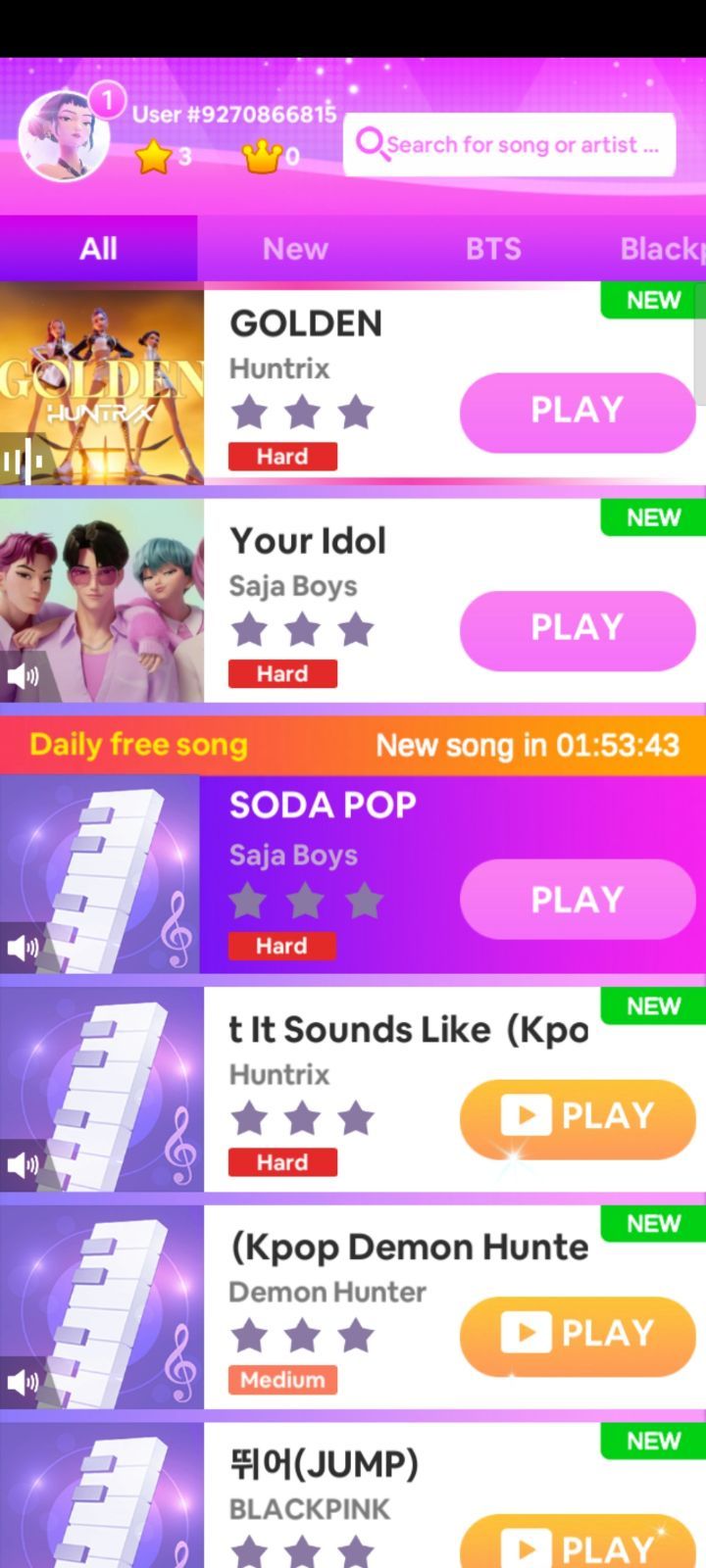Switch to the New songs tab
Screen dimensions: 706x1568
click(294, 248)
